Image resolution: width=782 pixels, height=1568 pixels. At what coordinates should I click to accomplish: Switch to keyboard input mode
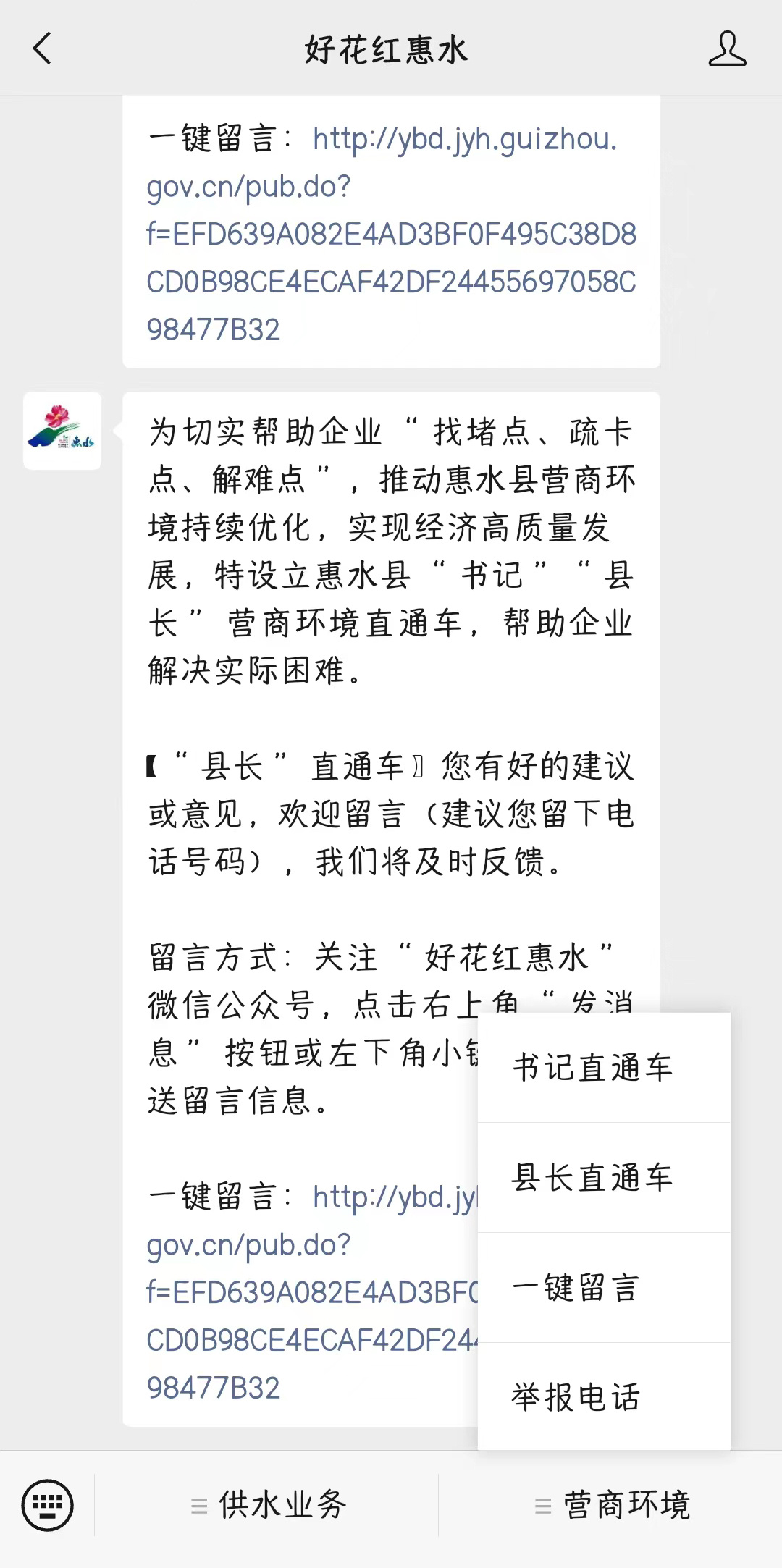point(48,1505)
